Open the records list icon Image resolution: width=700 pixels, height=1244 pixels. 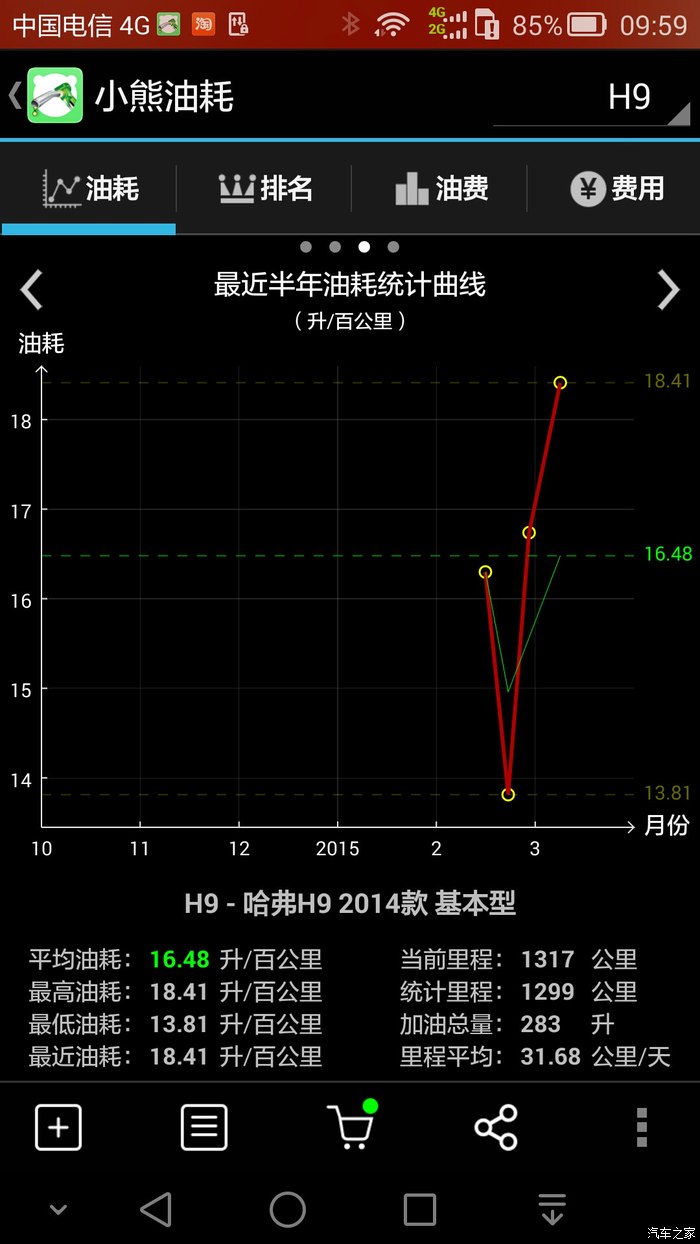pyautogui.click(x=204, y=1127)
